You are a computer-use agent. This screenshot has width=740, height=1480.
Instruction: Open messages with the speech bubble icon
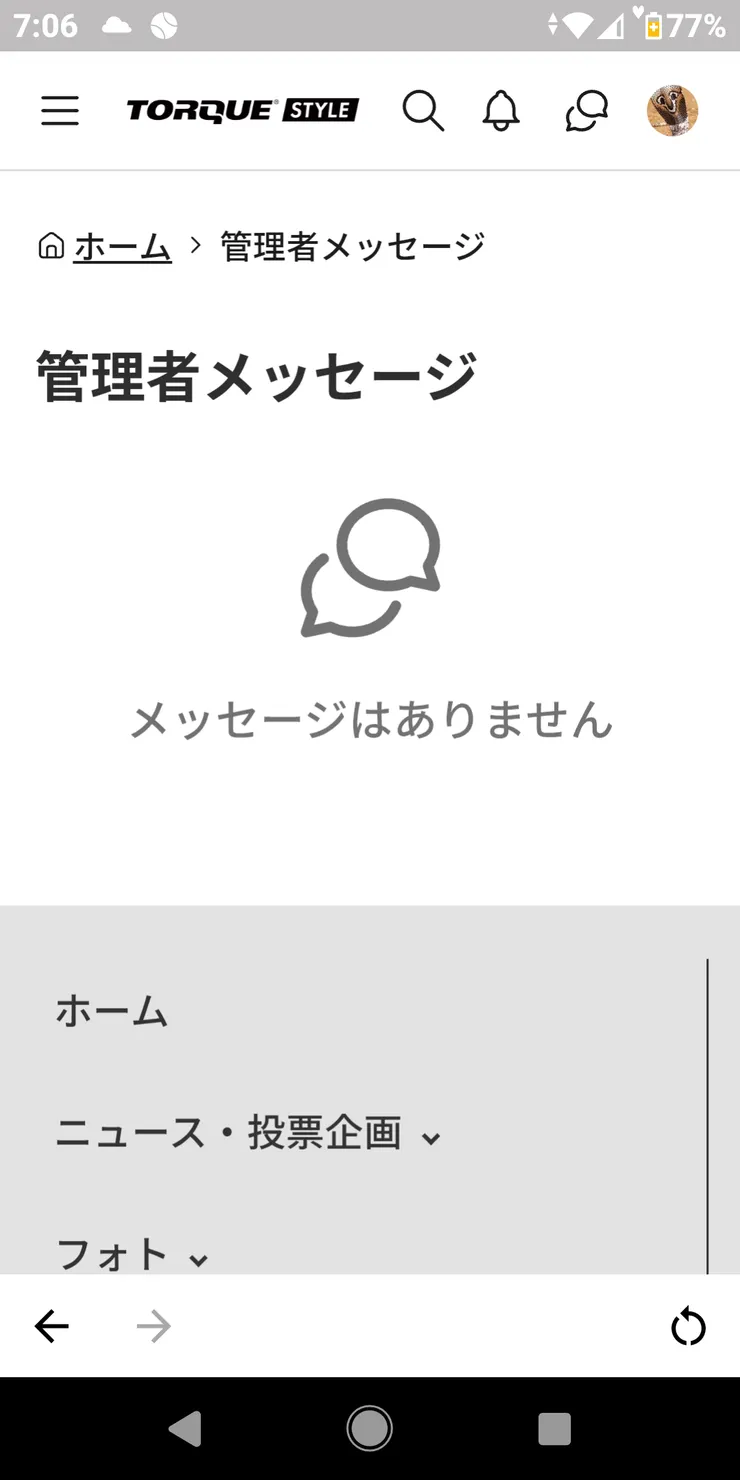(x=585, y=111)
